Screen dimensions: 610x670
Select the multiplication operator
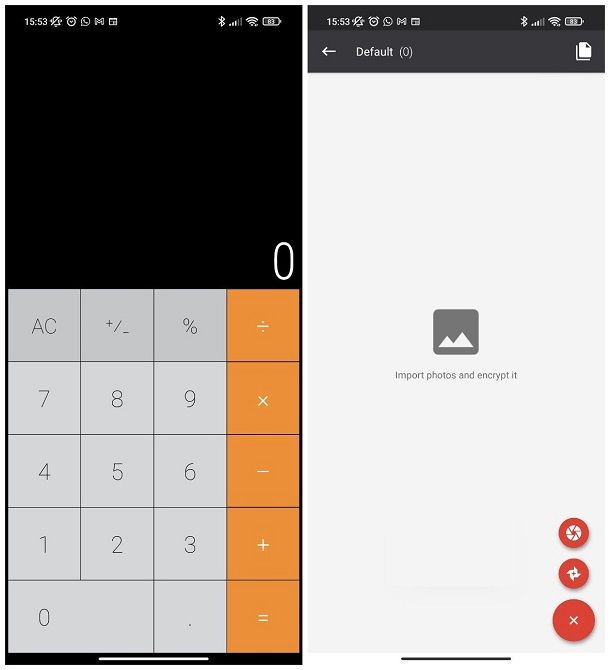[x=263, y=399]
